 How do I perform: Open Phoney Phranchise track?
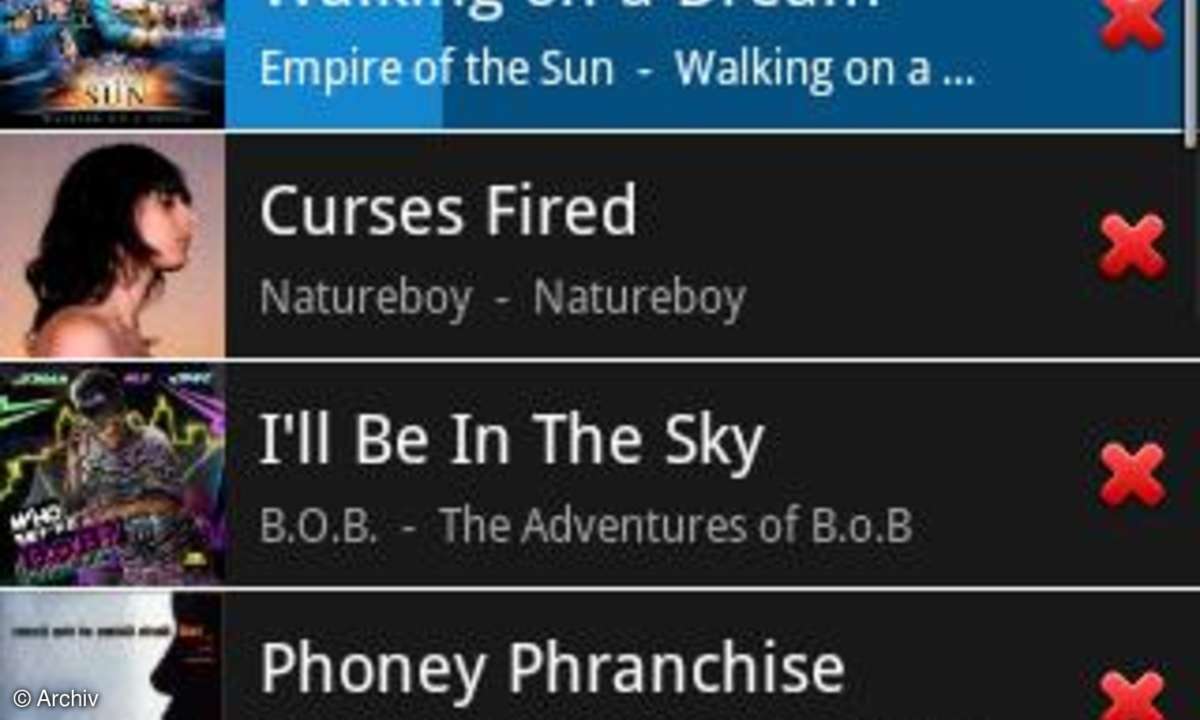pyautogui.click(x=551, y=666)
